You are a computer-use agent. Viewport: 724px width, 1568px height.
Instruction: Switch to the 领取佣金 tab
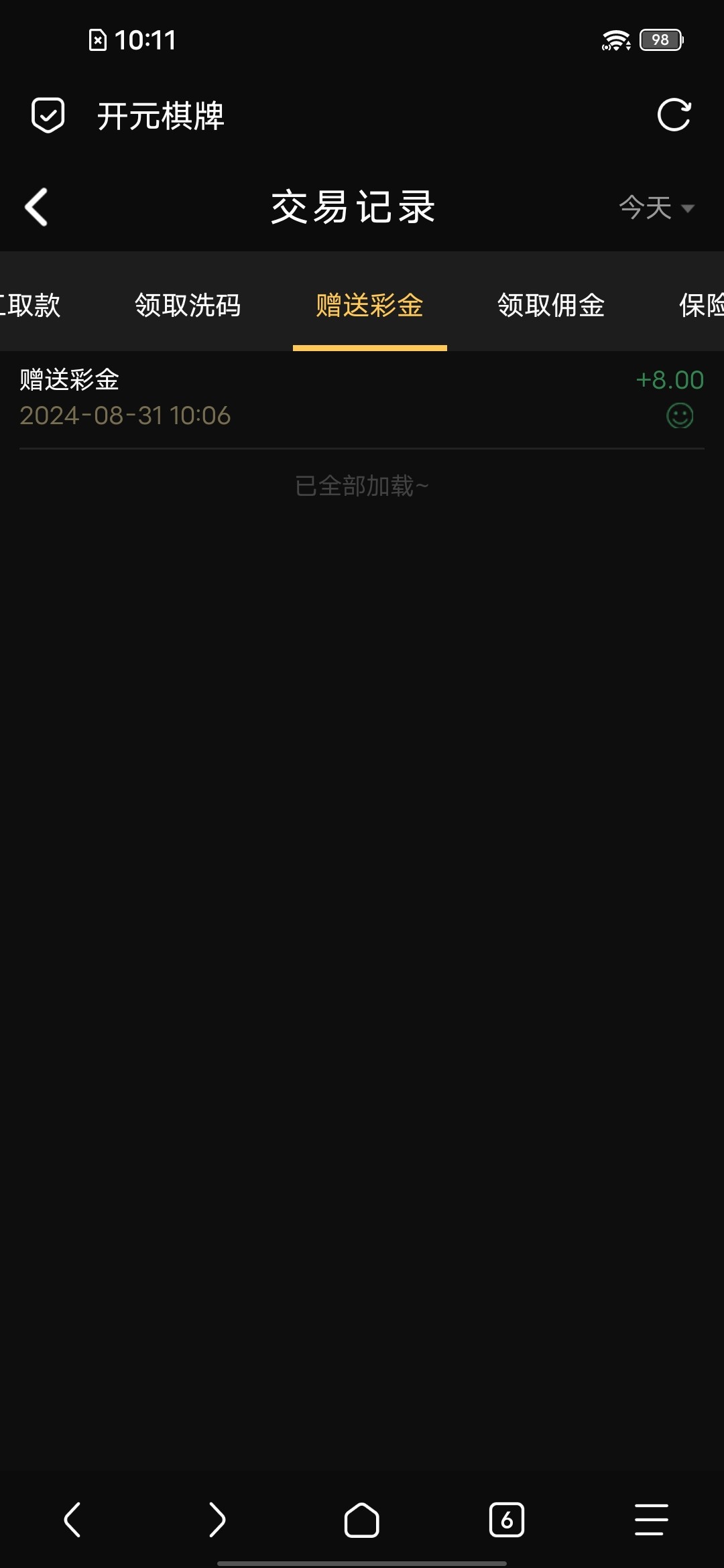pyautogui.click(x=551, y=306)
